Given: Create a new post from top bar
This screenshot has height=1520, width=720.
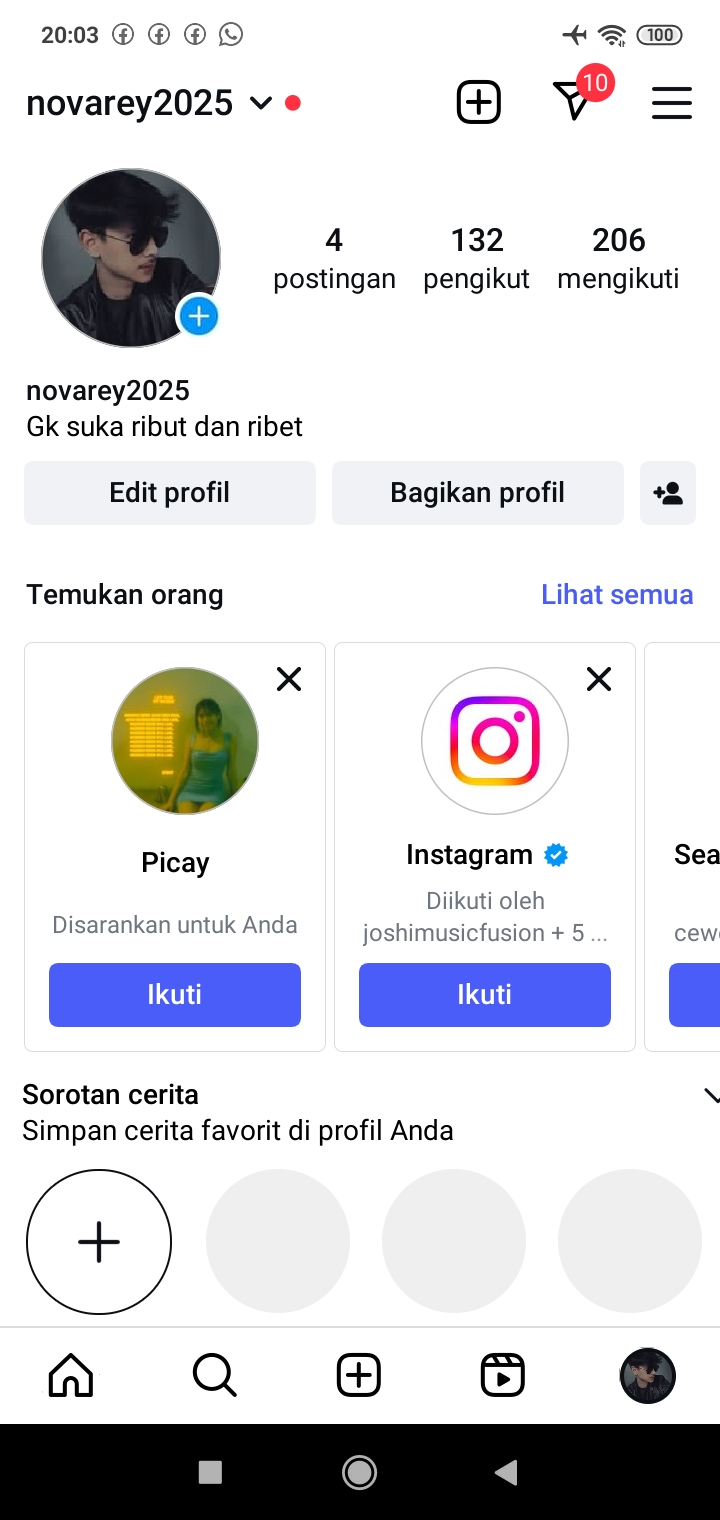Looking at the screenshot, I should click(478, 102).
